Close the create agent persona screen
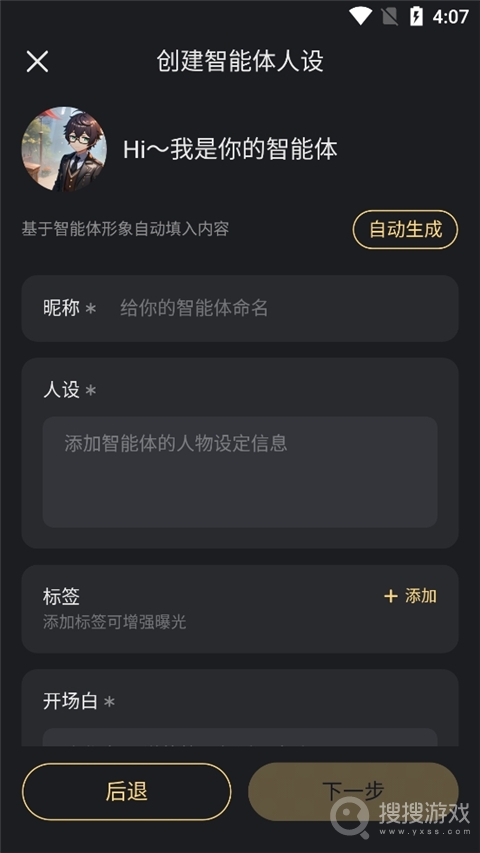The width and height of the screenshot is (480, 853). (37, 61)
